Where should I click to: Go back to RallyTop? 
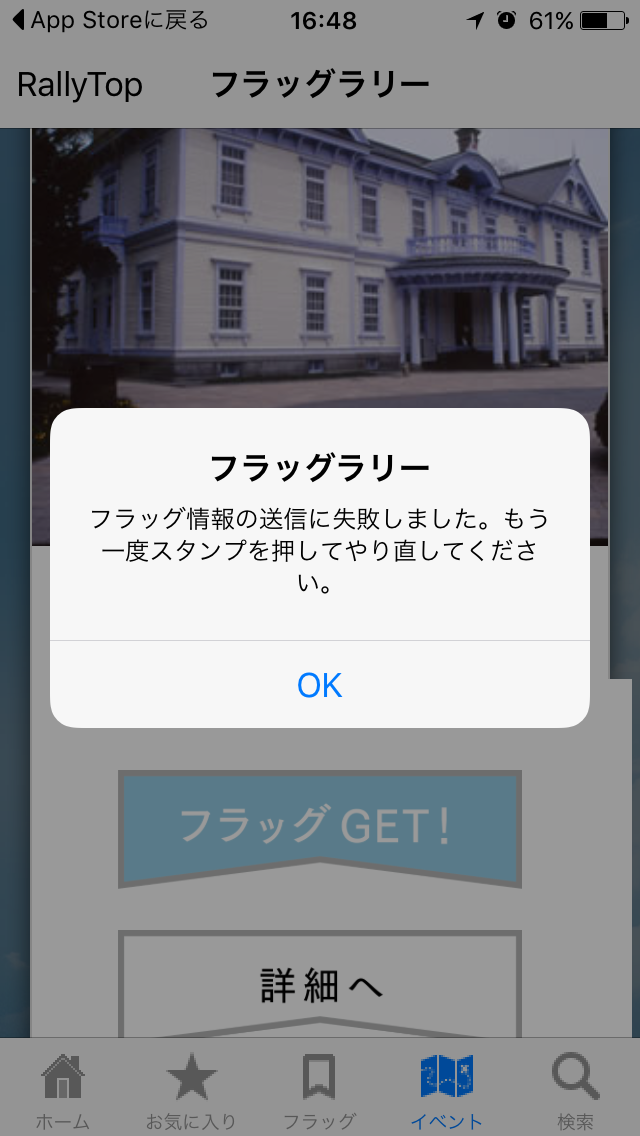(x=80, y=86)
